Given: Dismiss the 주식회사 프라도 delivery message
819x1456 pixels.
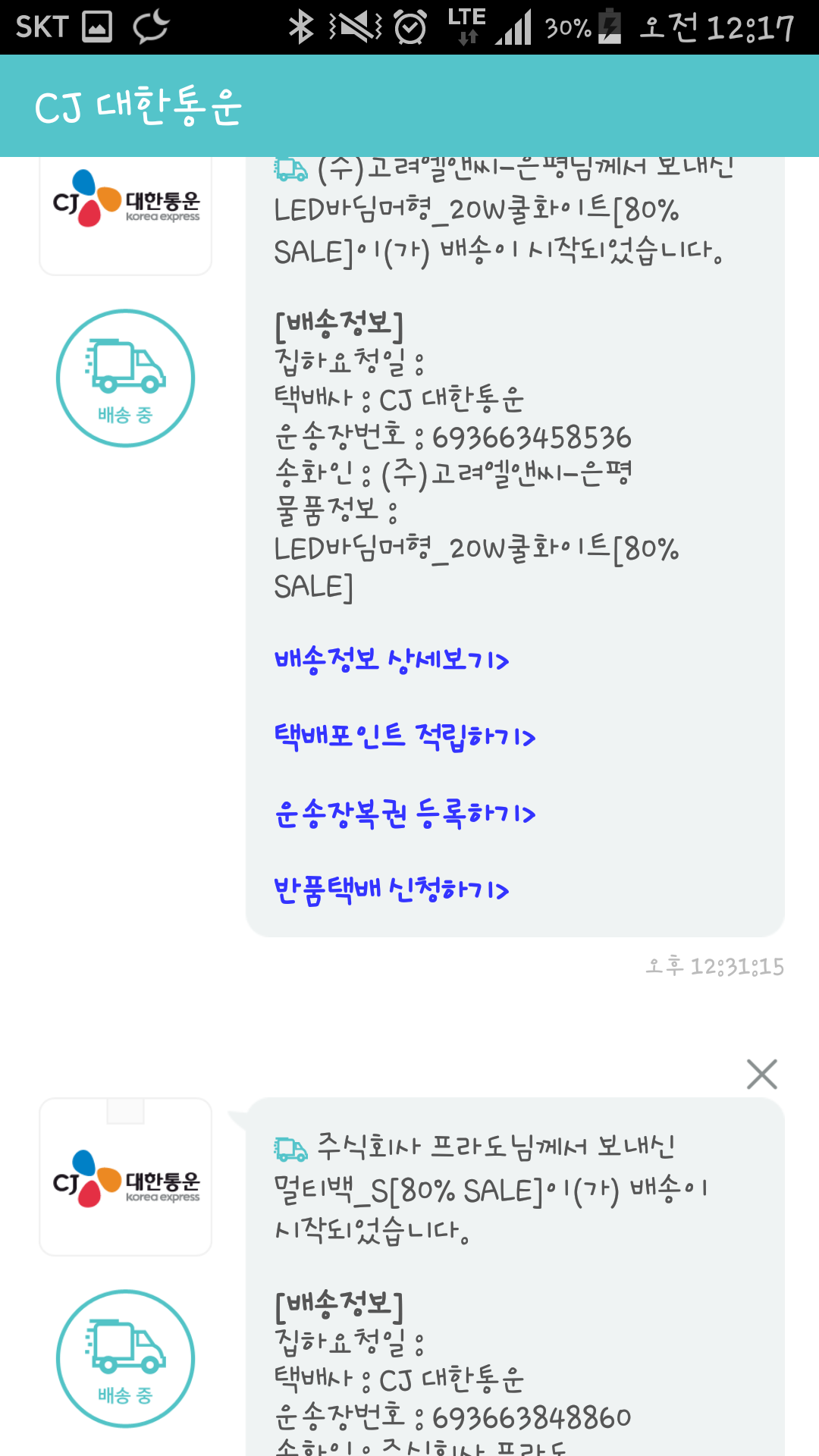Looking at the screenshot, I should click(761, 1074).
